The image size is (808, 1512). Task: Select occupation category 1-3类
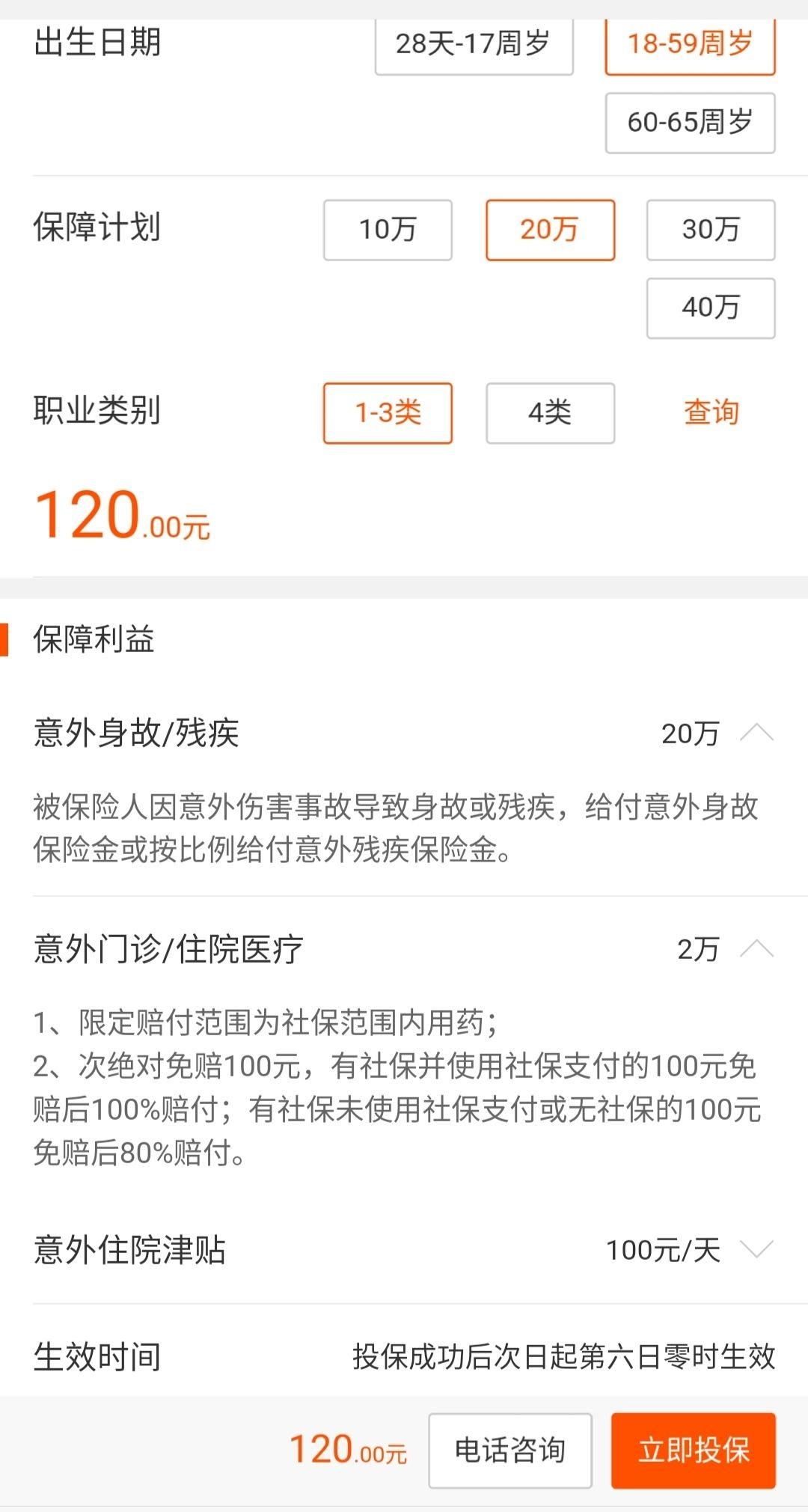pyautogui.click(x=388, y=412)
